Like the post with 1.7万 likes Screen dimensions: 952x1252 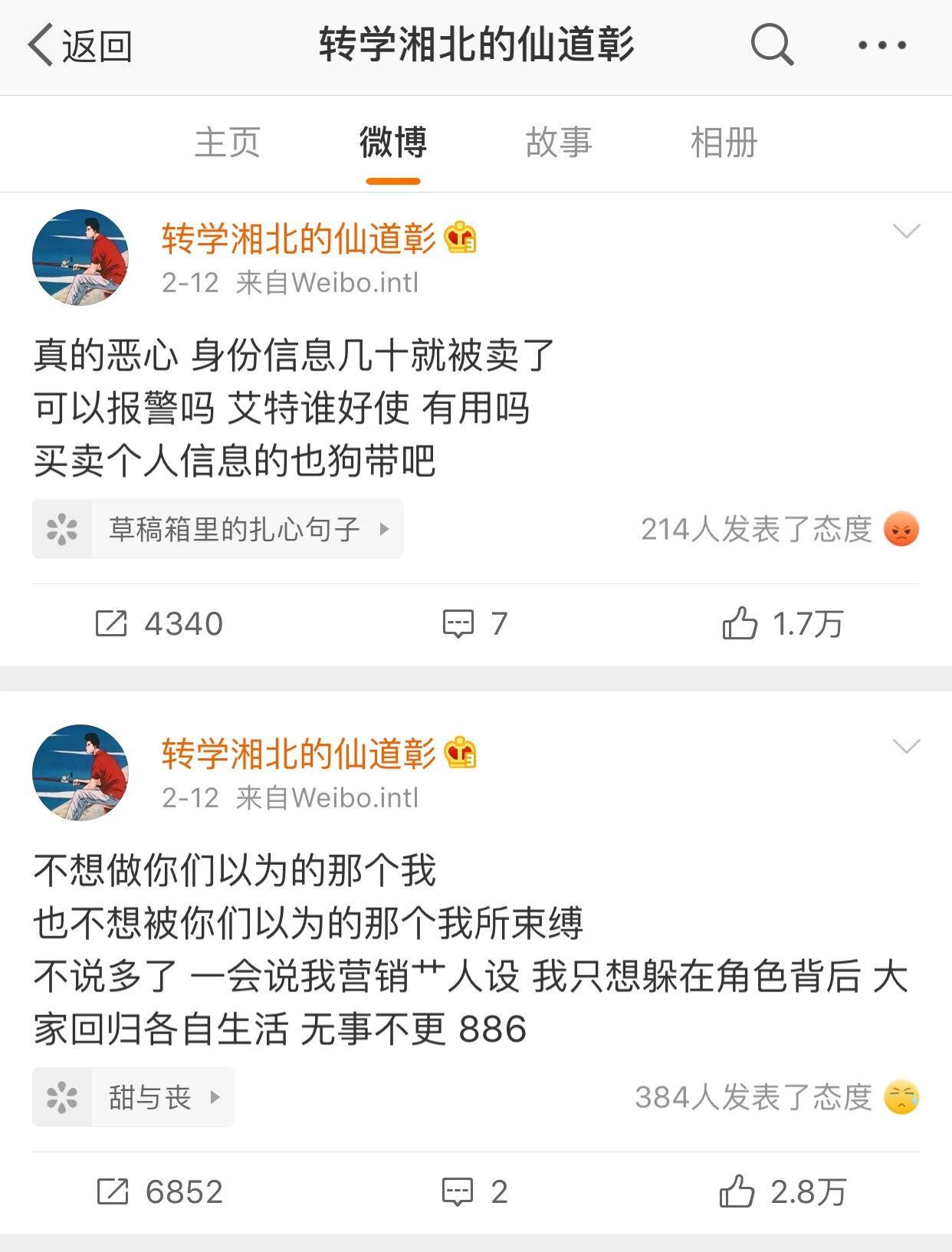click(782, 624)
